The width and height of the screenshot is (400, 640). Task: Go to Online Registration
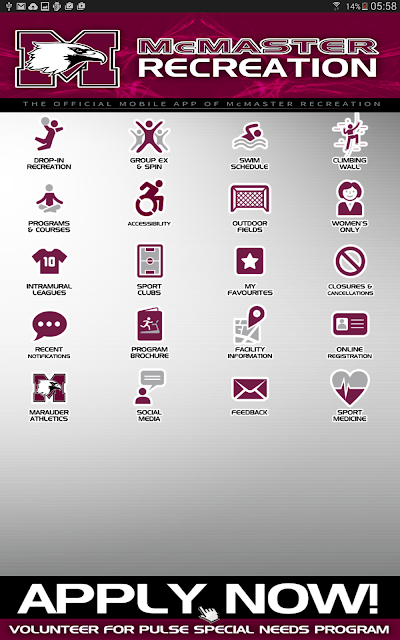[350, 335]
